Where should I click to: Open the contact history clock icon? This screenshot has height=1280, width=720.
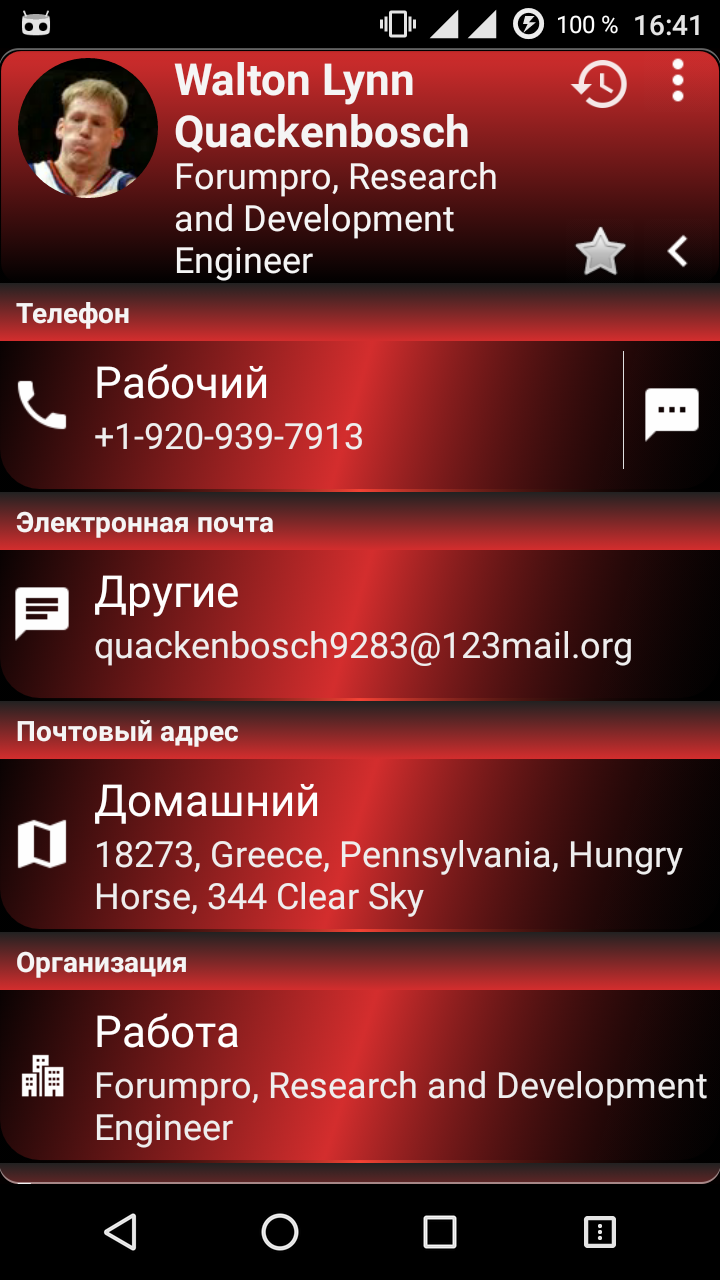598,84
